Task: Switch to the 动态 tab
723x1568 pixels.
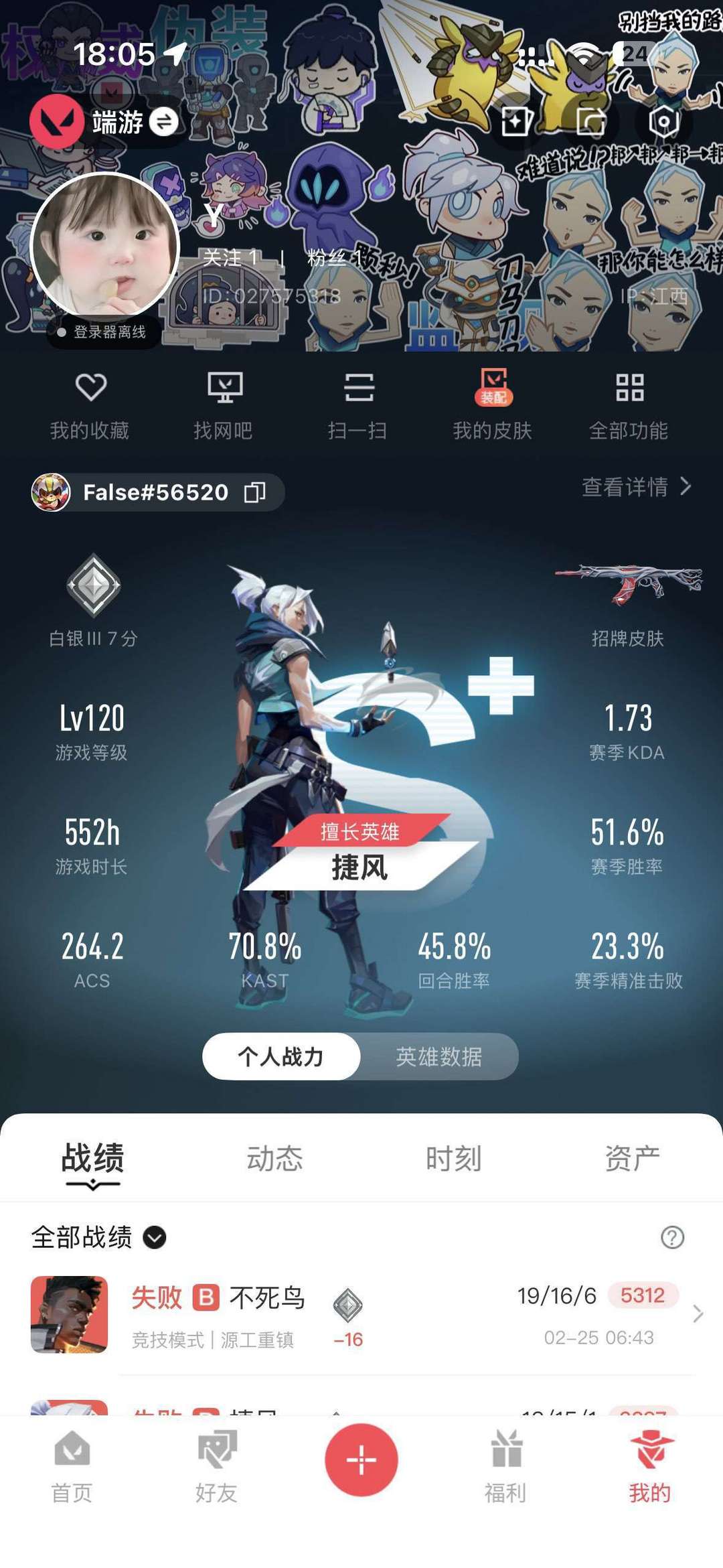Action: click(x=274, y=1159)
